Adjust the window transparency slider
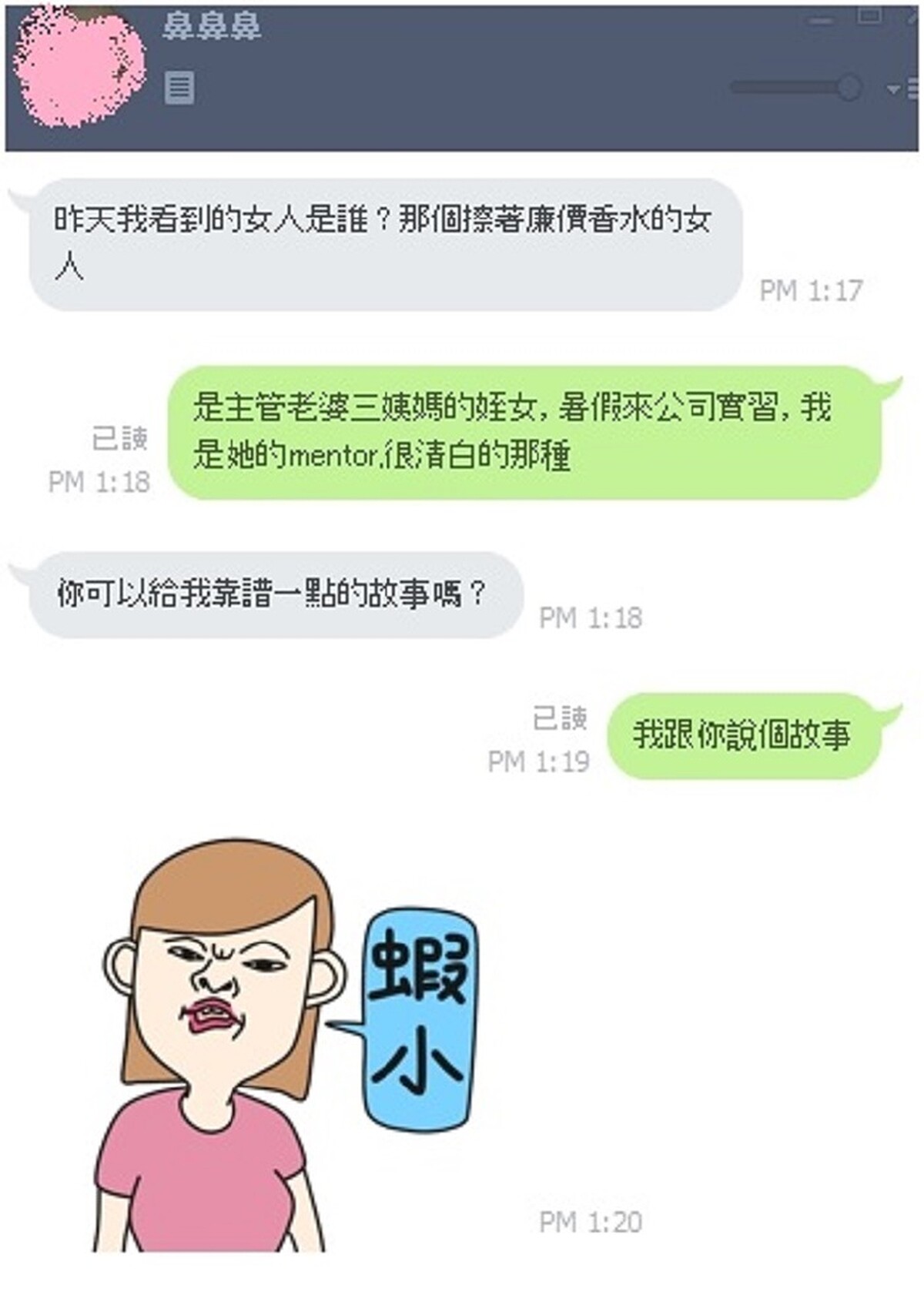Viewport: 924px width, 1305px height. (849, 88)
